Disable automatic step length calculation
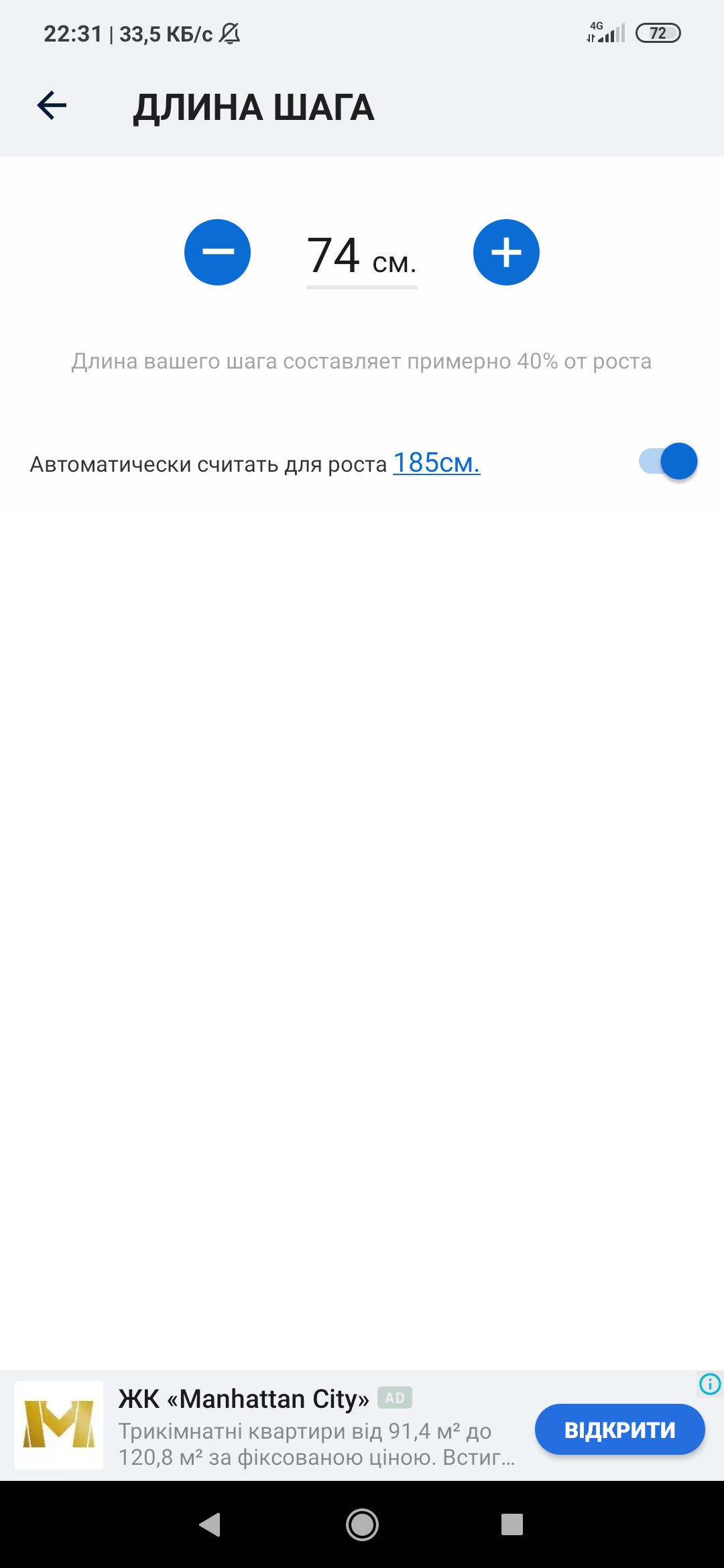724x1568 pixels. pyautogui.click(x=668, y=462)
